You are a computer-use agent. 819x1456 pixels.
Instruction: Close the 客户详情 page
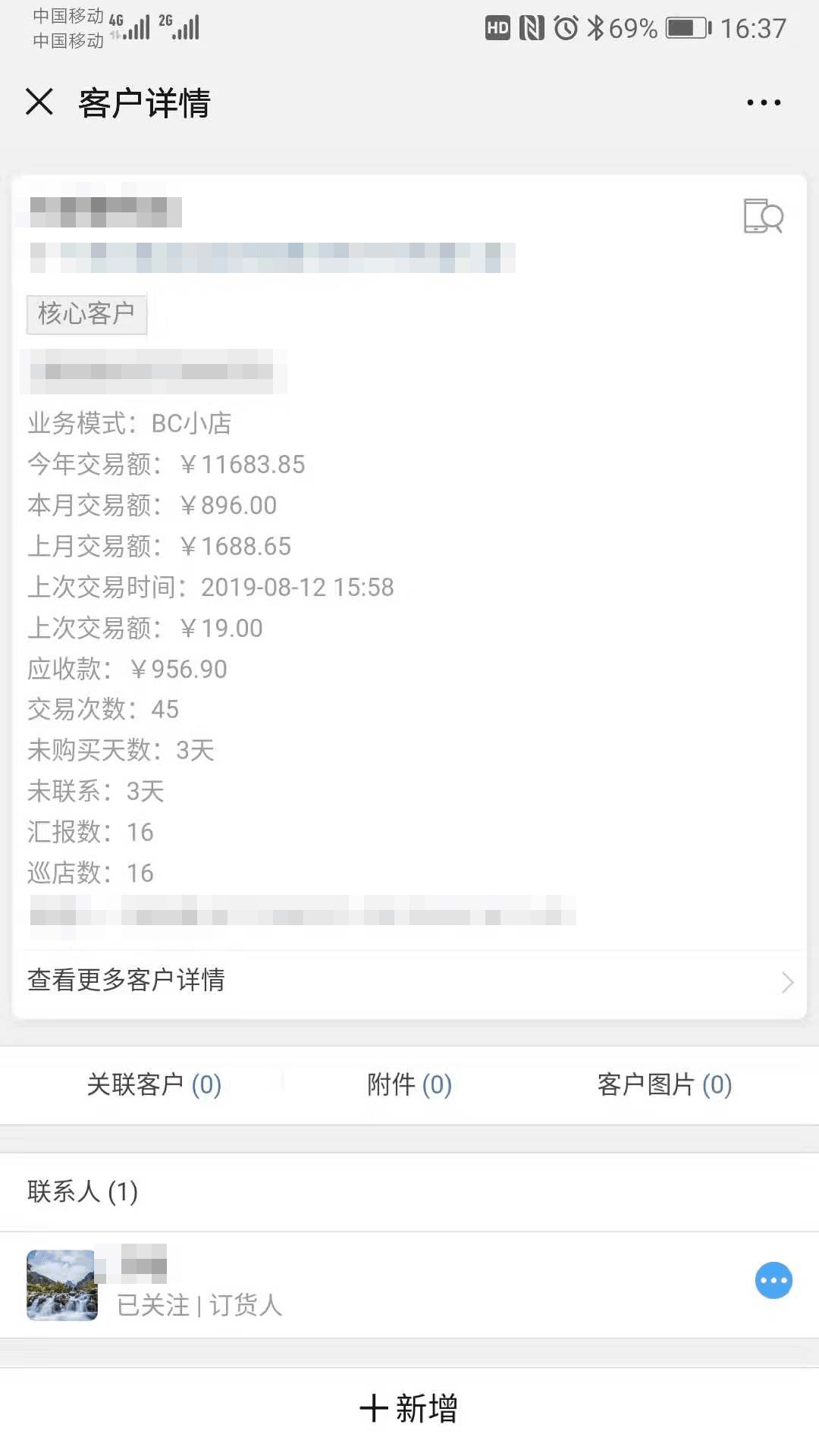pyautogui.click(x=39, y=102)
